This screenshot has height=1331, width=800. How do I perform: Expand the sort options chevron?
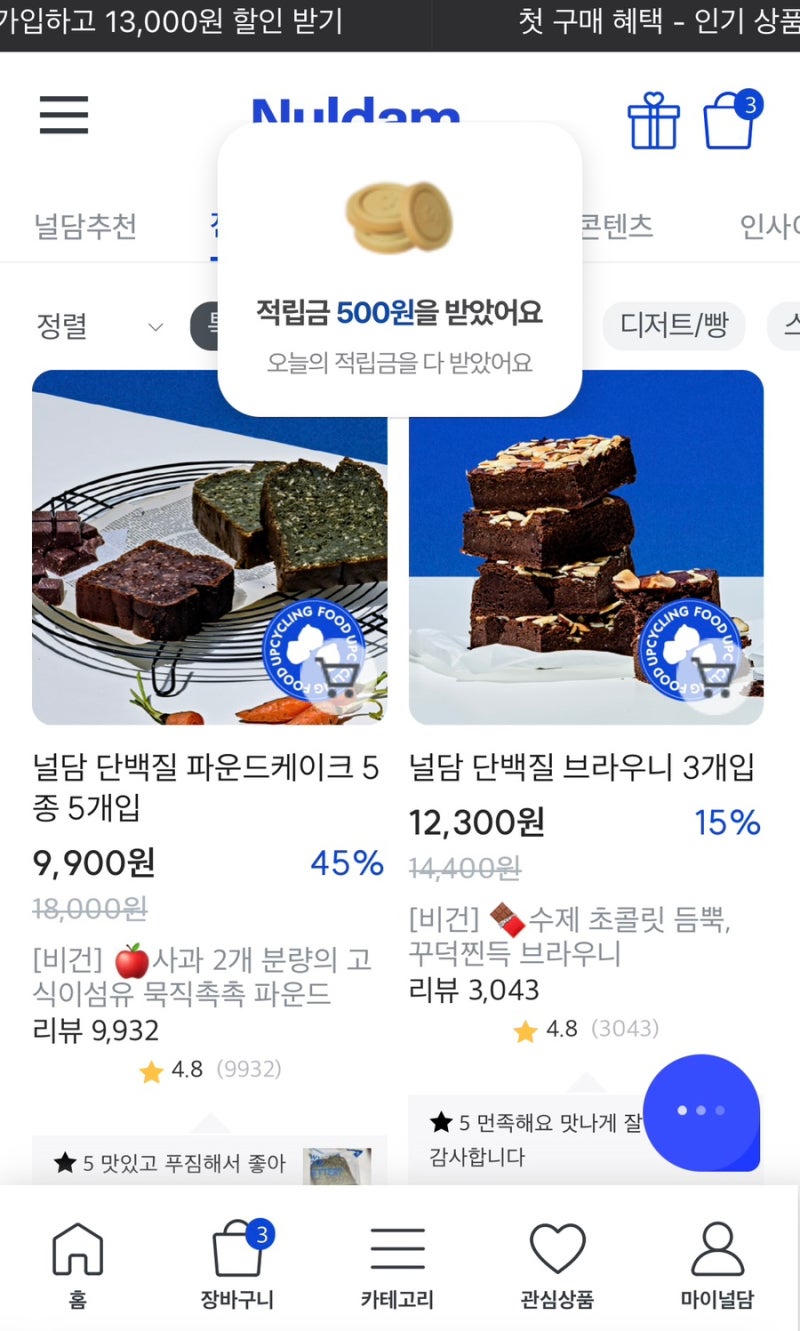click(x=156, y=327)
